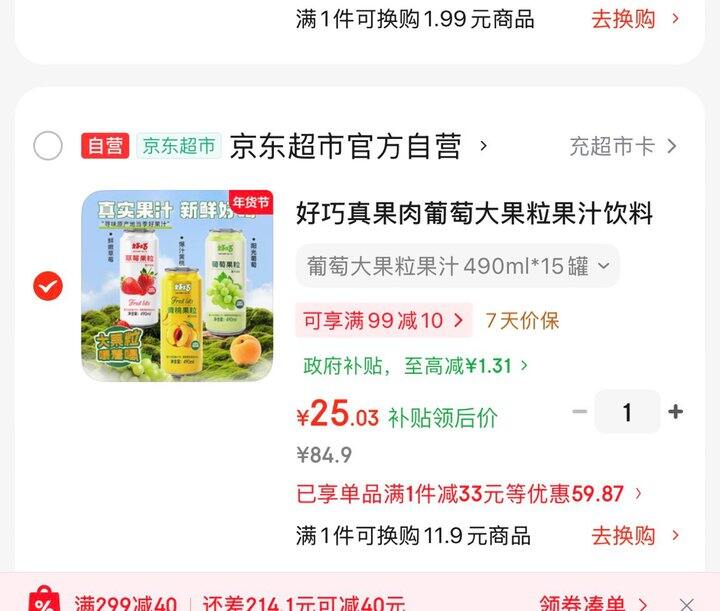Increase quantity with the plus button
720x611 pixels.
tap(676, 412)
